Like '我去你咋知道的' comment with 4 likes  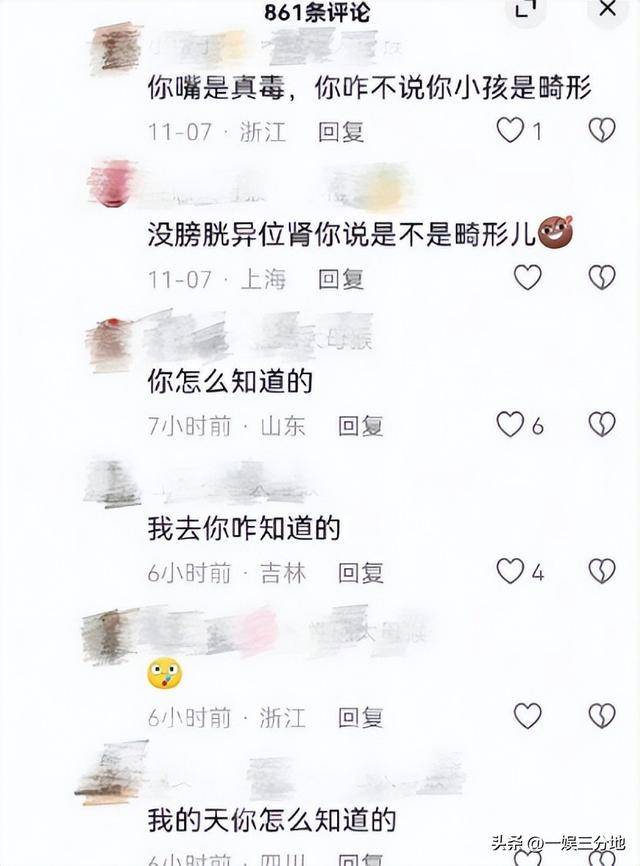(x=511, y=571)
